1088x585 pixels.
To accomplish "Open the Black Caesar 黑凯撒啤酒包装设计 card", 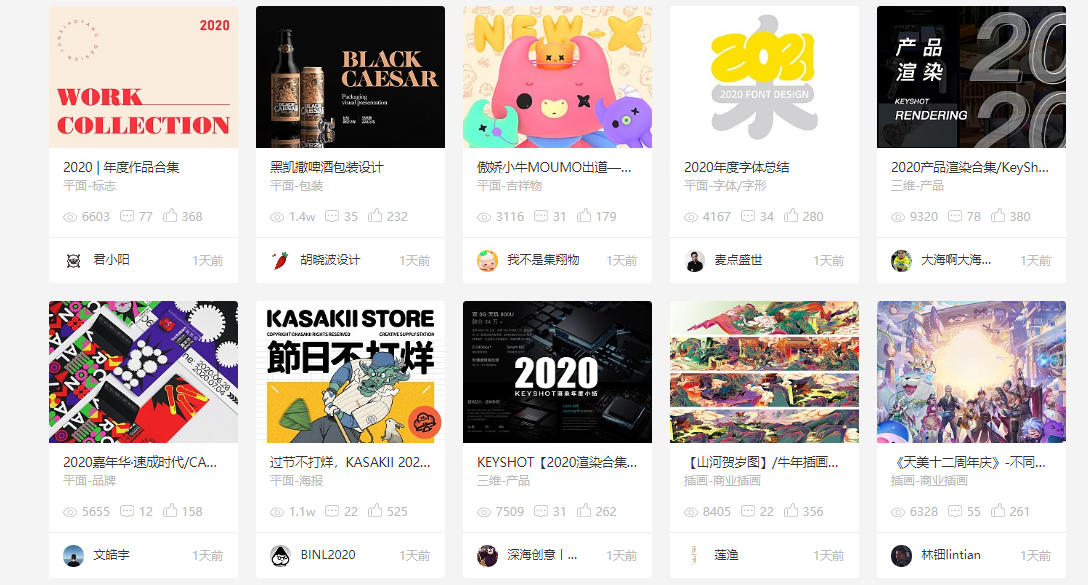I will coord(326,167).
